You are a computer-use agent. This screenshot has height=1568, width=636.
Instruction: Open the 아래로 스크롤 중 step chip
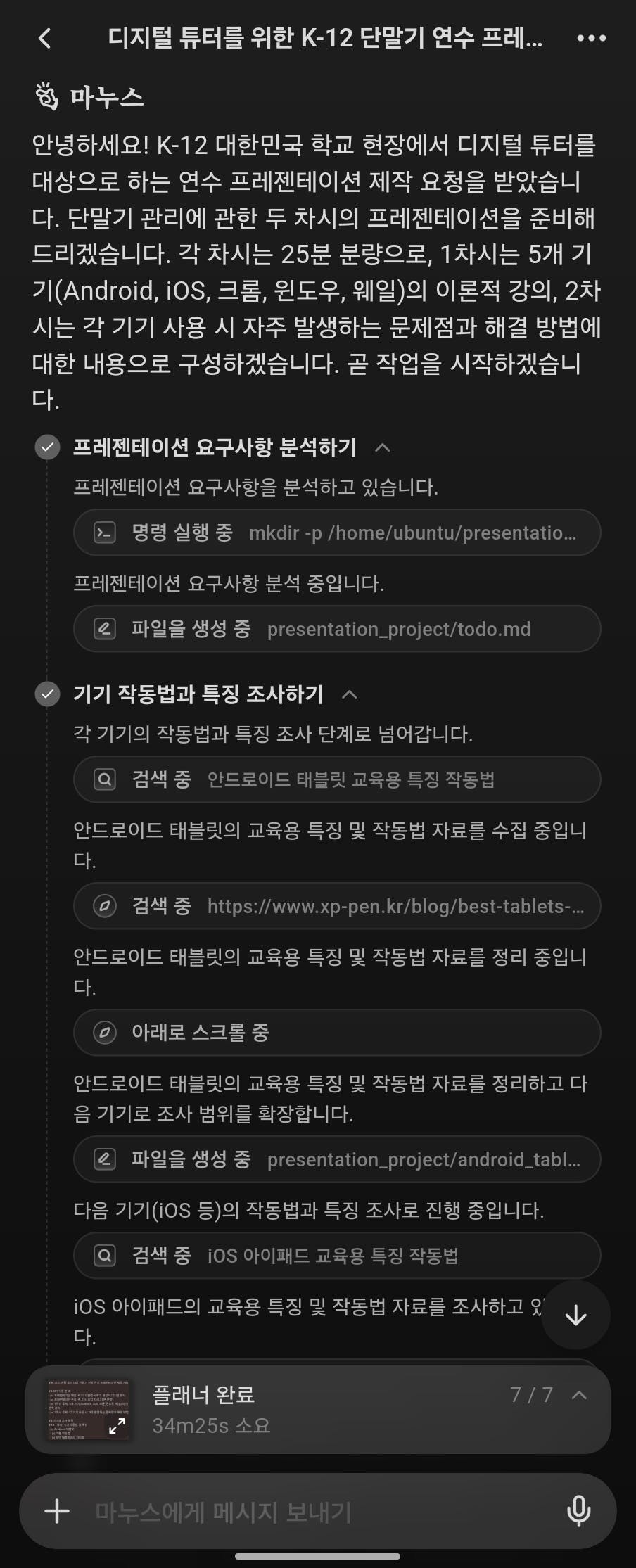tap(337, 1033)
